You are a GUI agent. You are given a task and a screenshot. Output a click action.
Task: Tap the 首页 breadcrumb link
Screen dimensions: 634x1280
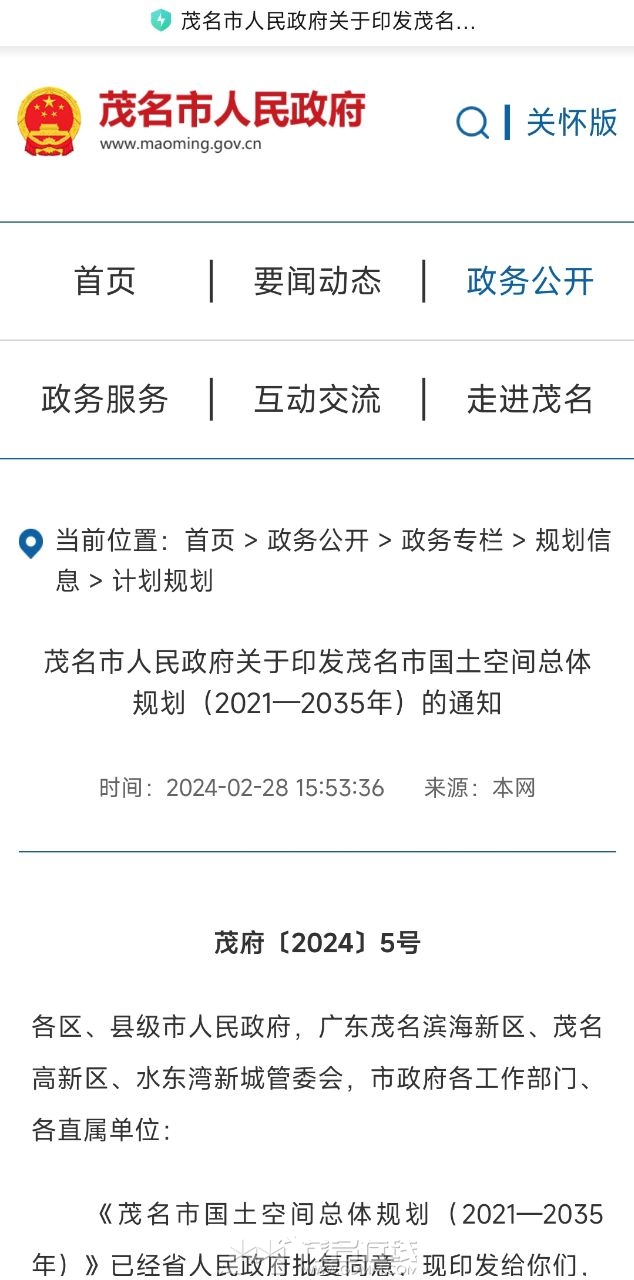coord(210,541)
